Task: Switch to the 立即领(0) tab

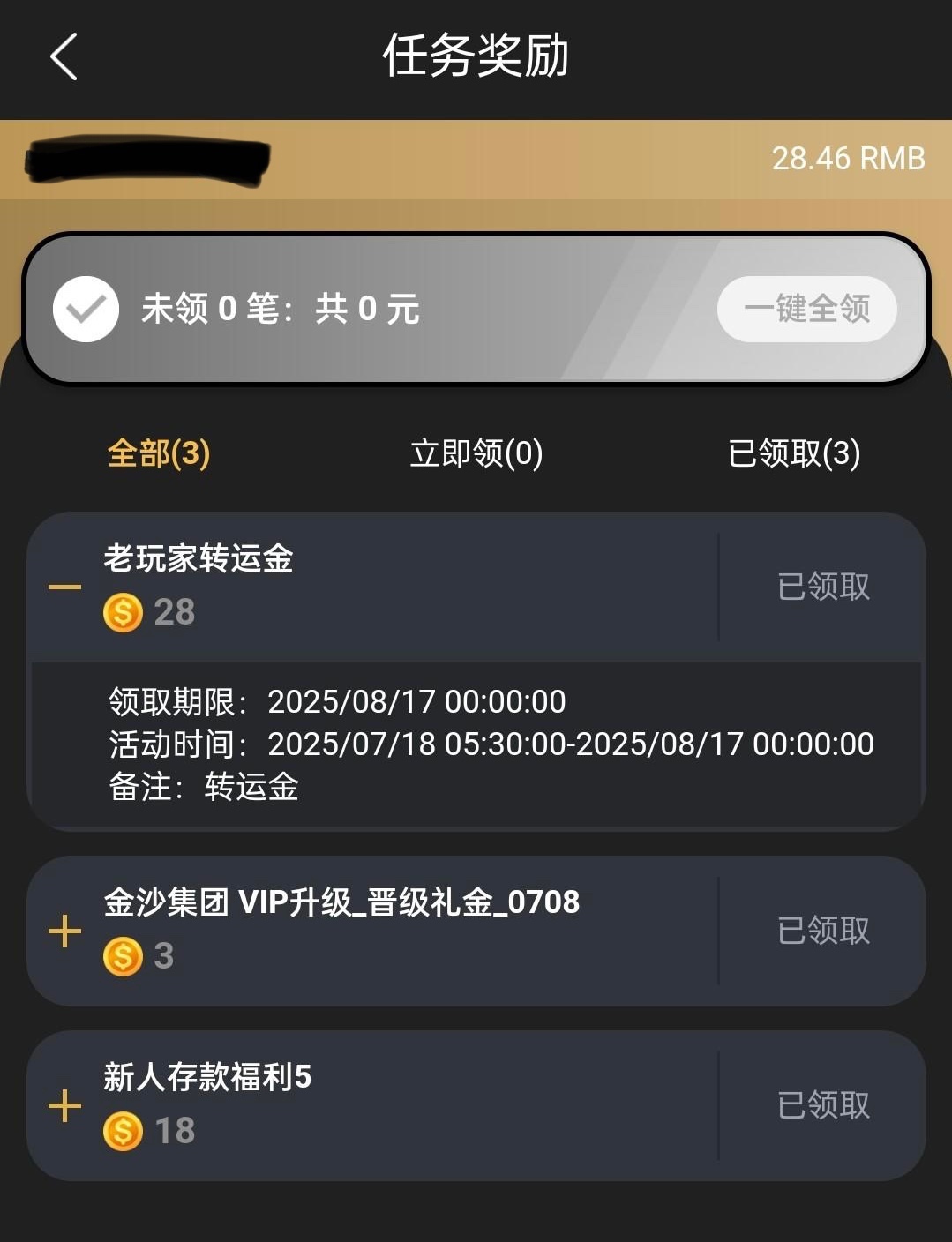Action: tap(476, 453)
